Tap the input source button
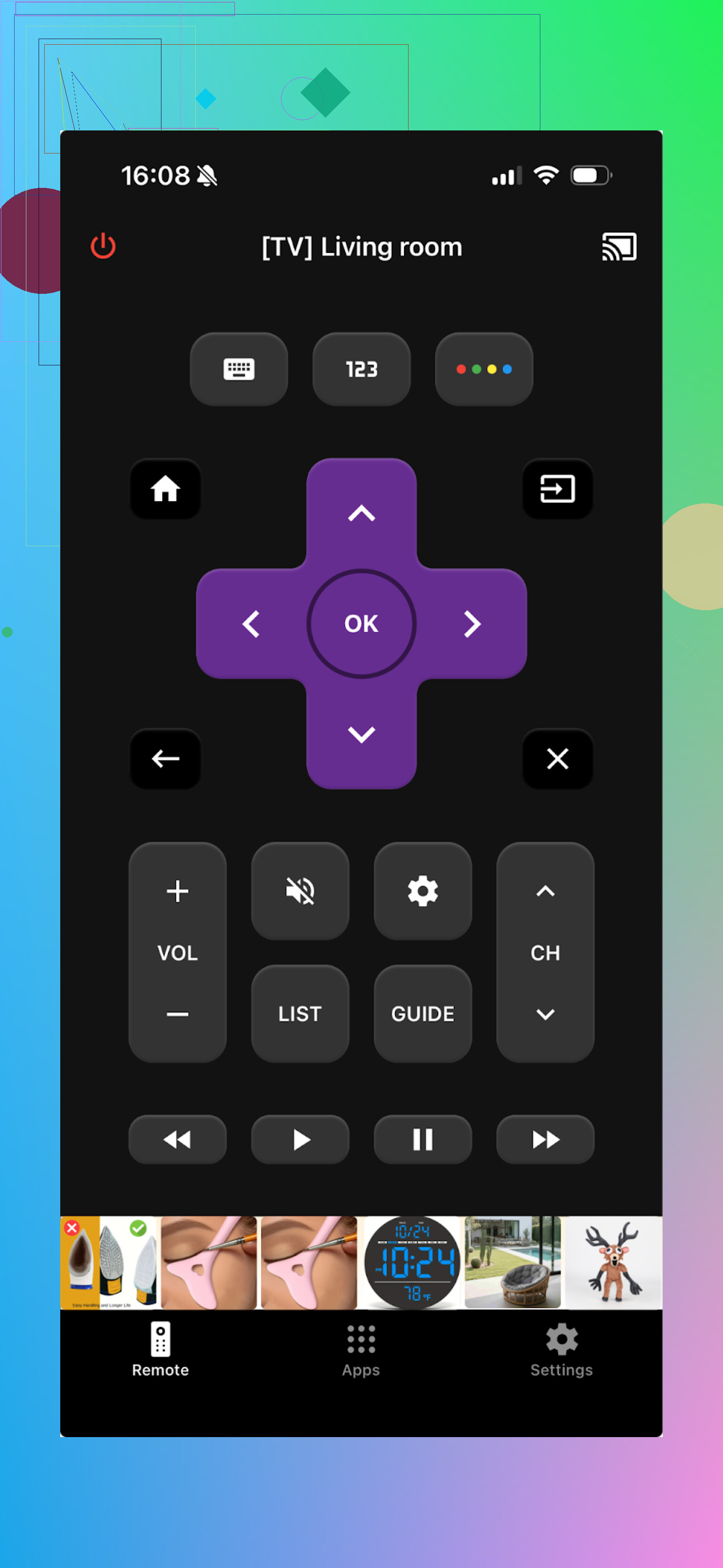This screenshot has width=723, height=1568. click(x=557, y=489)
